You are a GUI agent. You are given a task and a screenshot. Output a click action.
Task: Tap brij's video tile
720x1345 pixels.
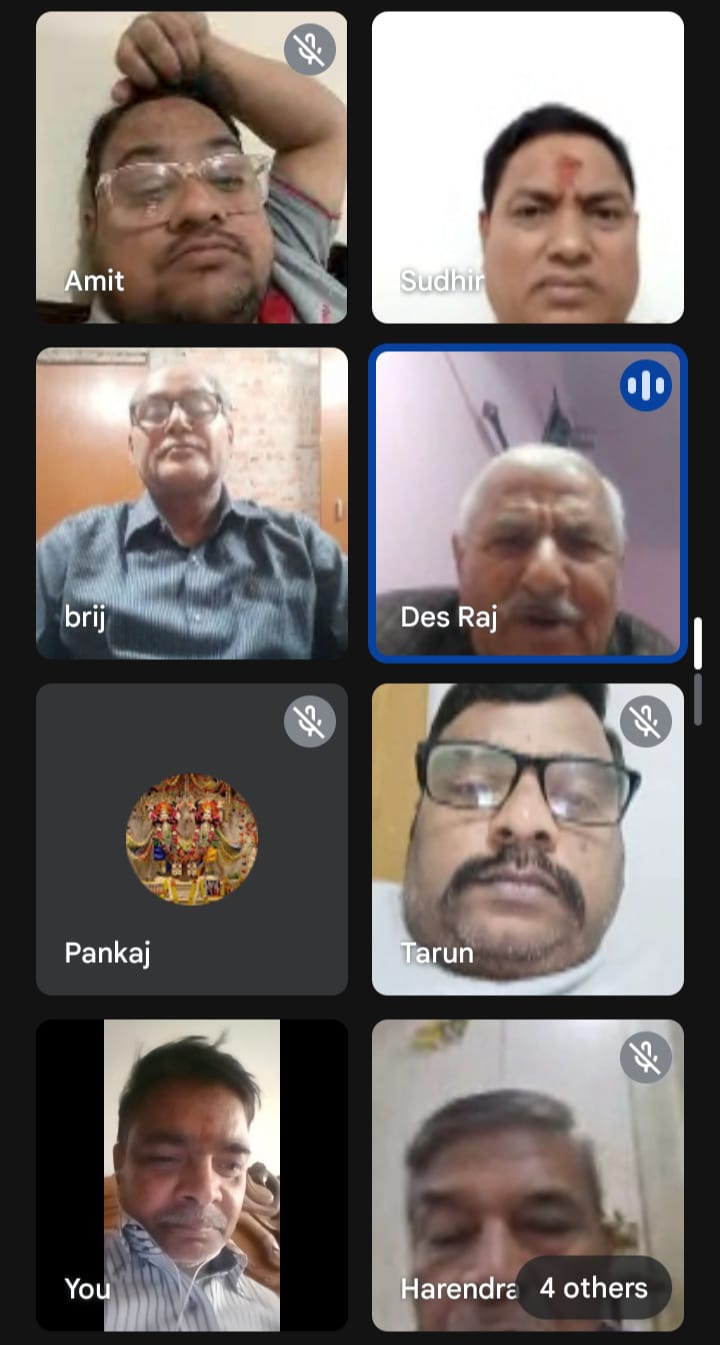coord(191,503)
